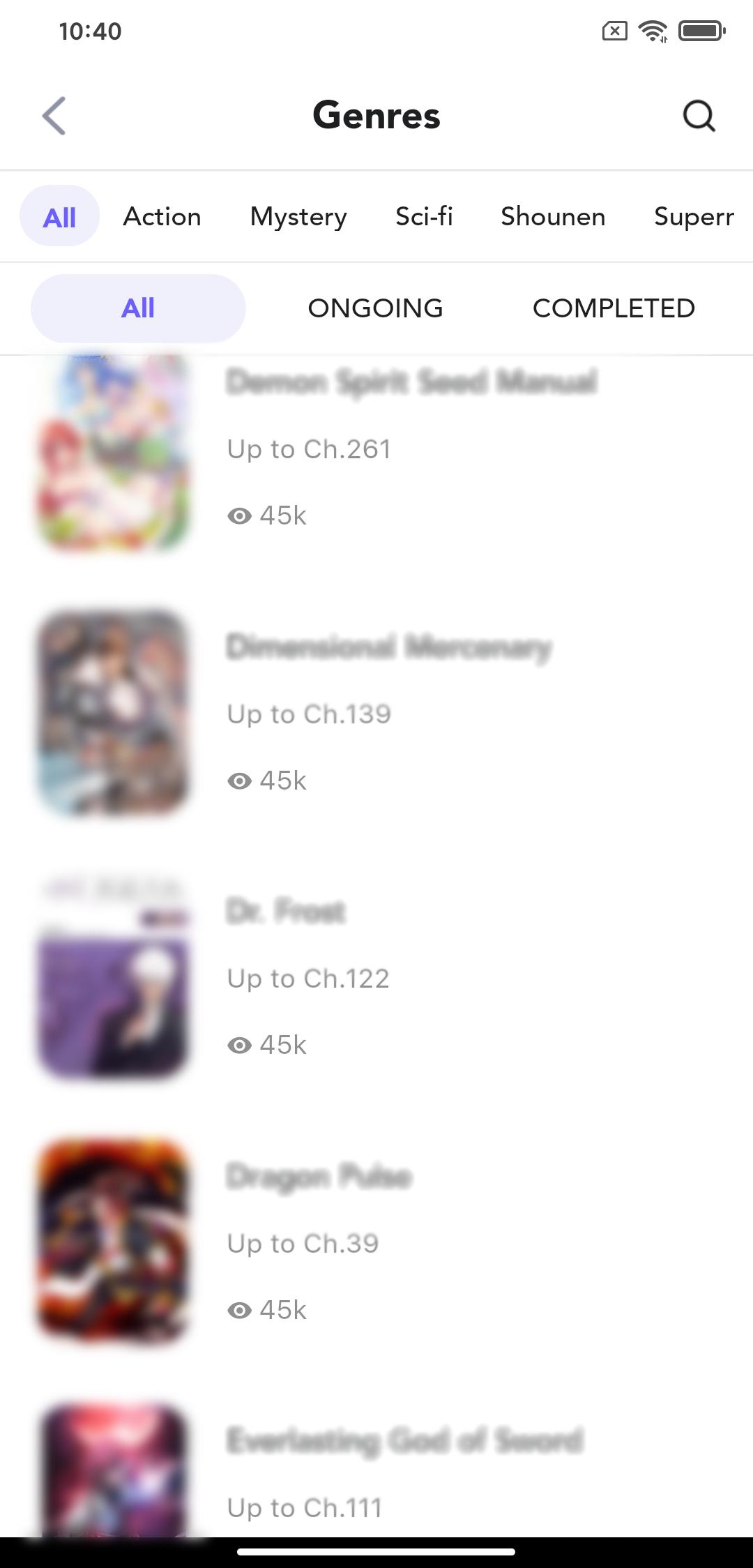Open the comic up to Ch.139
The height and width of the screenshot is (1568, 753).
click(x=376, y=713)
